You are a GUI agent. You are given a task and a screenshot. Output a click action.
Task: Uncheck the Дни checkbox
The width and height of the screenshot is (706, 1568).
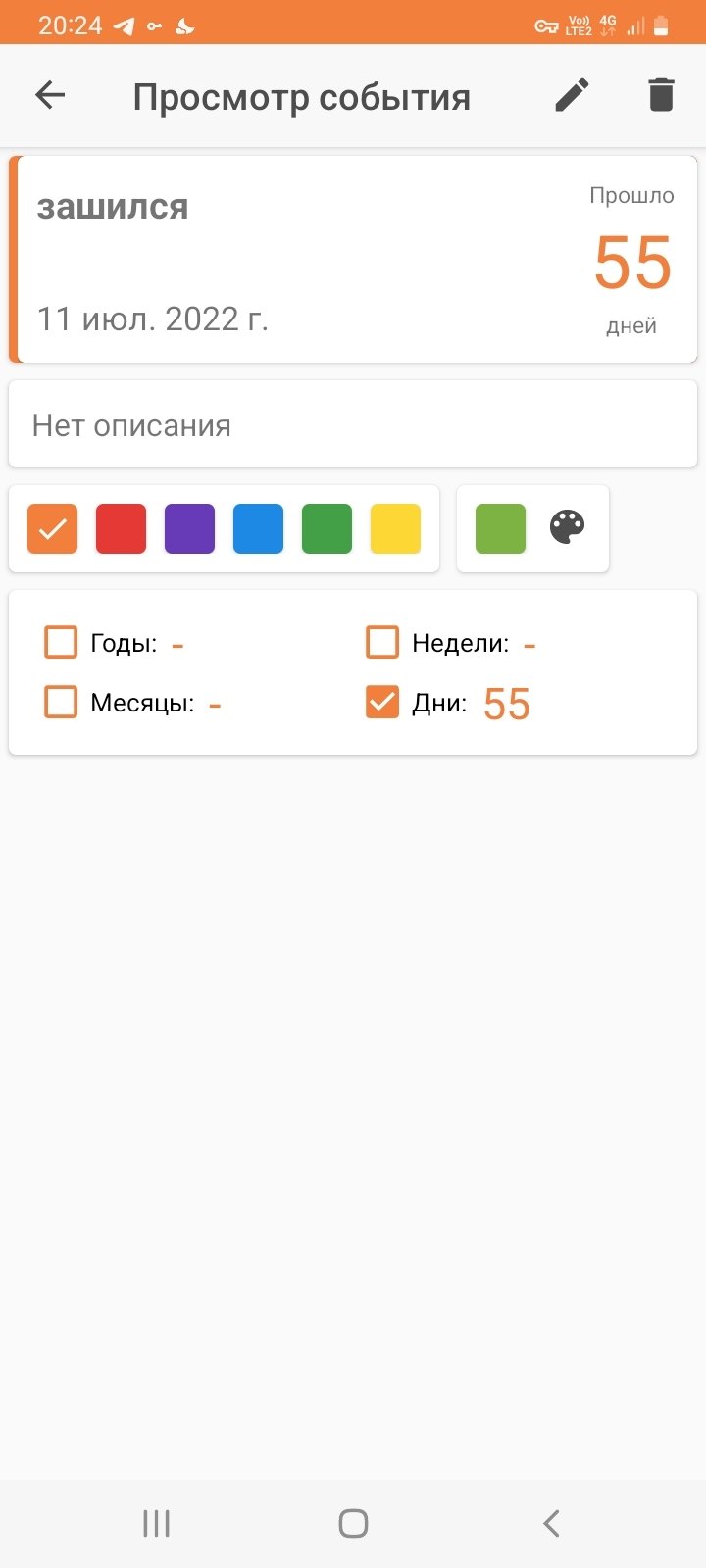click(382, 703)
